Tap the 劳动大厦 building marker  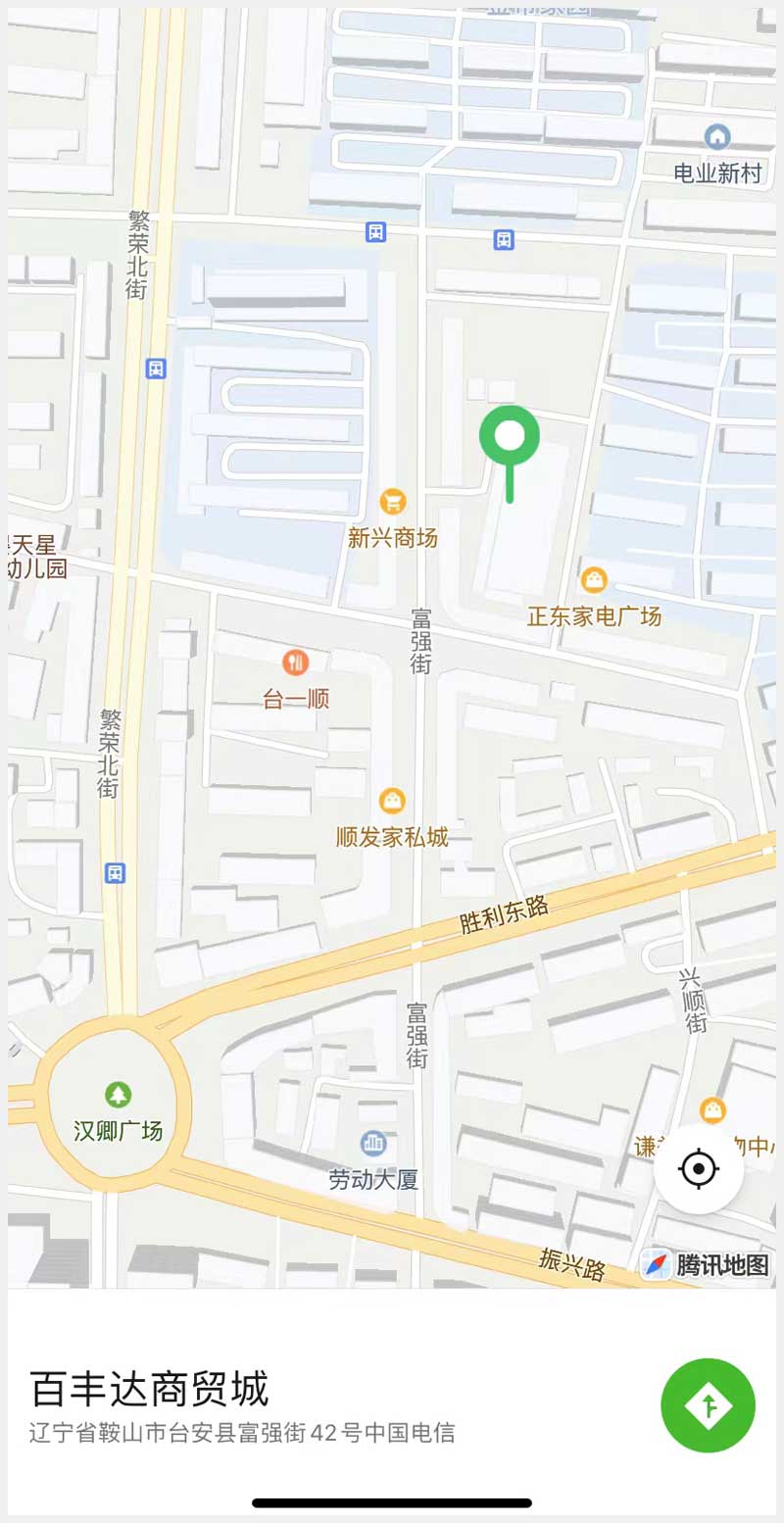pos(373,1142)
